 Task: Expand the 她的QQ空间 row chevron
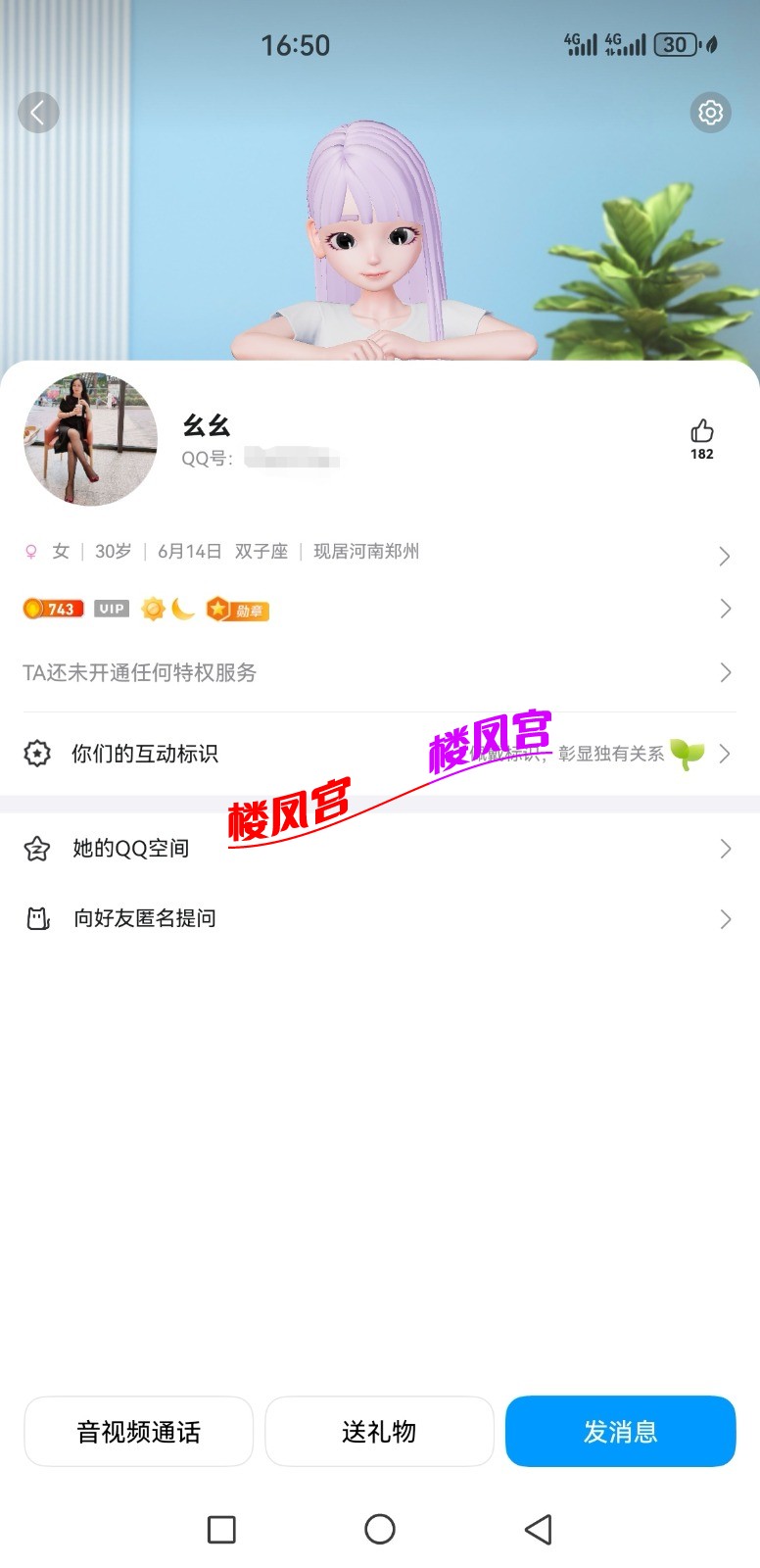pyautogui.click(x=724, y=849)
